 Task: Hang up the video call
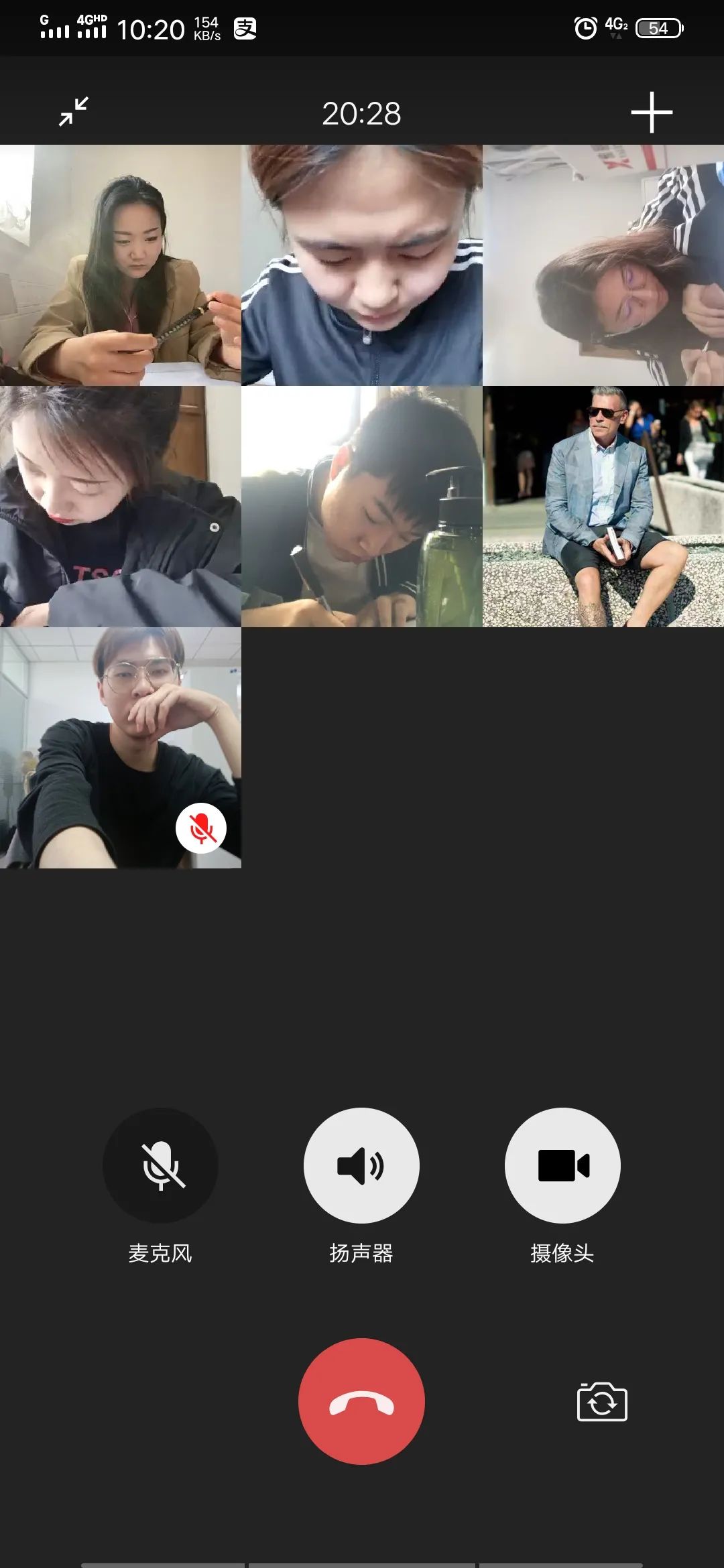click(361, 1401)
